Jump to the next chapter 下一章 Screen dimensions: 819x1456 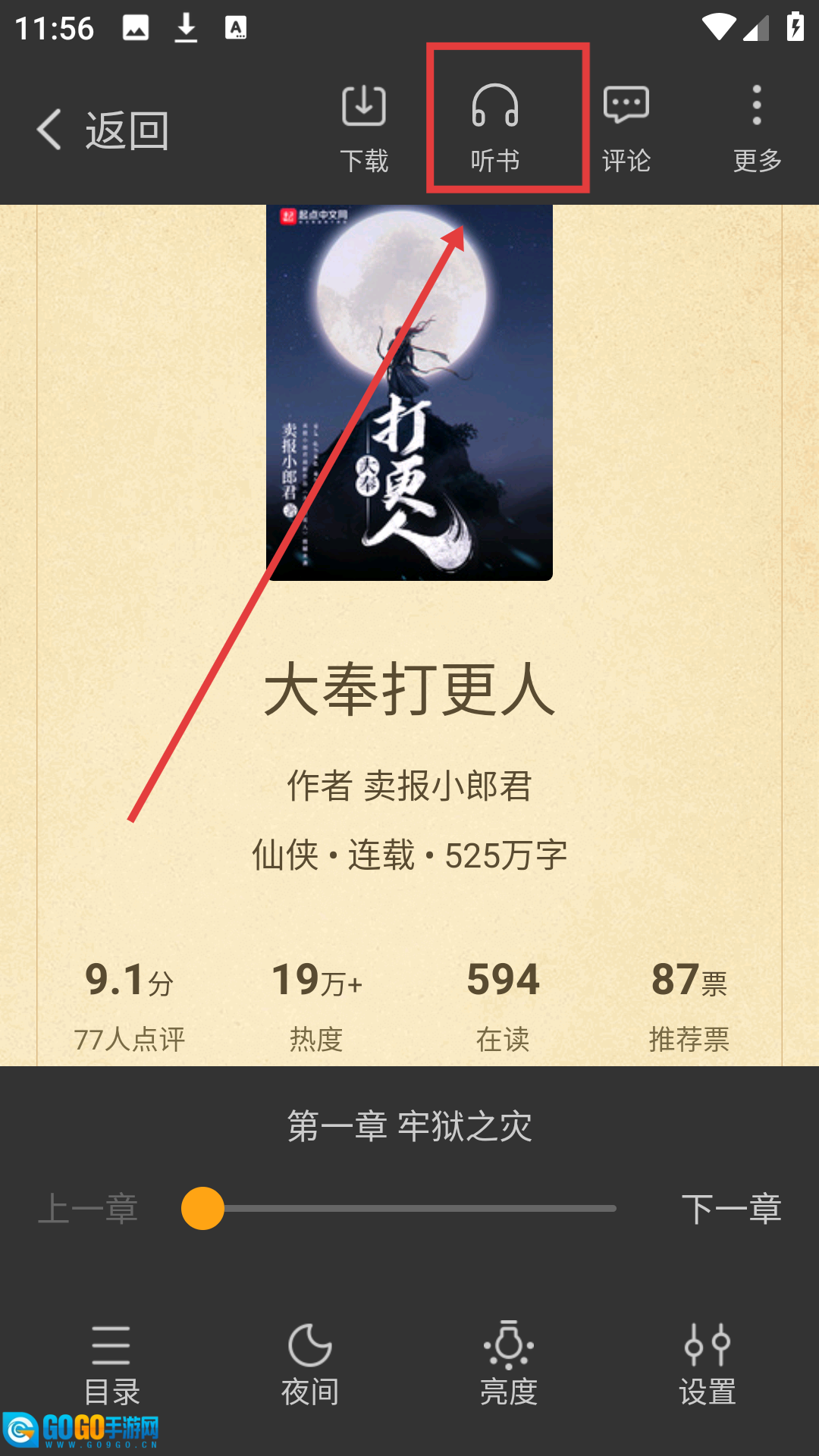[x=731, y=1209]
